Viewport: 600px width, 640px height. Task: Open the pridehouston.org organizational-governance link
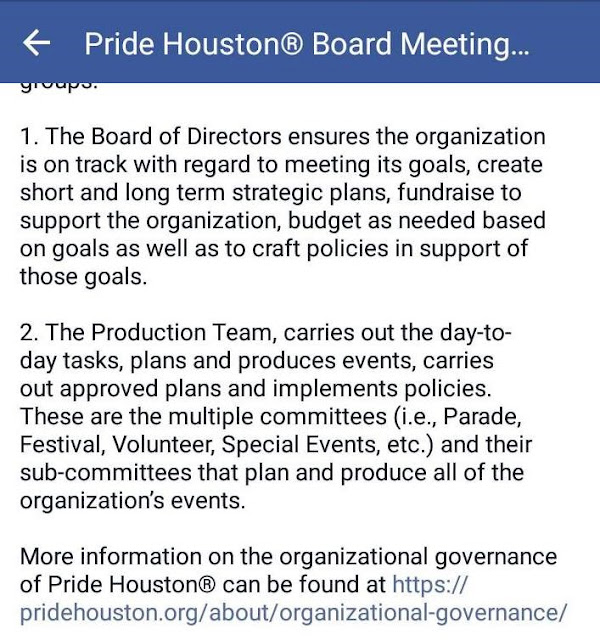pyautogui.click(x=293, y=612)
